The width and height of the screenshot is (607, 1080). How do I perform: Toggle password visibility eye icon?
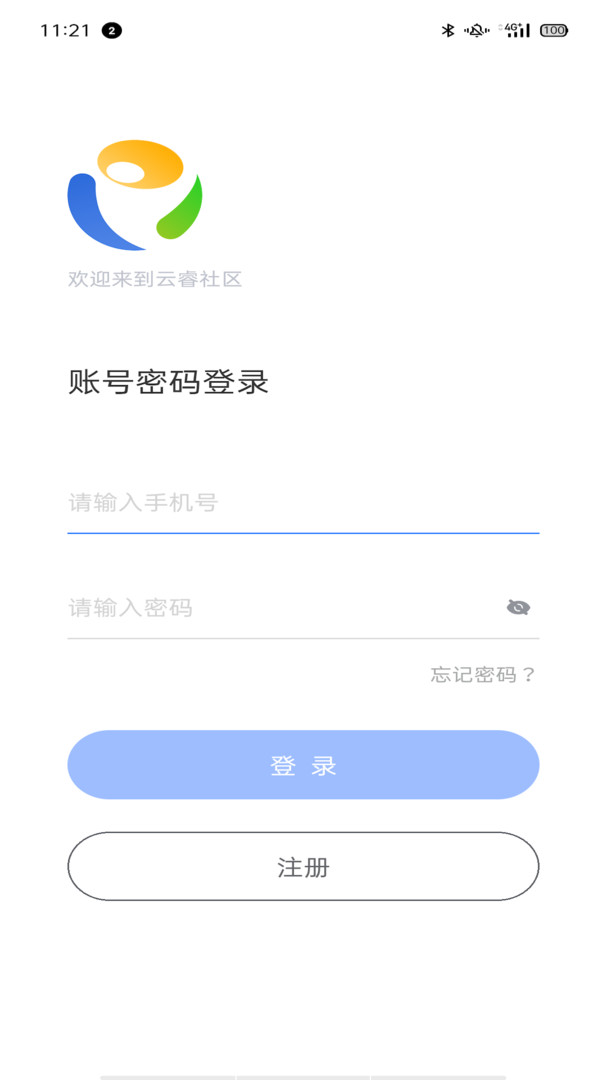(x=518, y=607)
